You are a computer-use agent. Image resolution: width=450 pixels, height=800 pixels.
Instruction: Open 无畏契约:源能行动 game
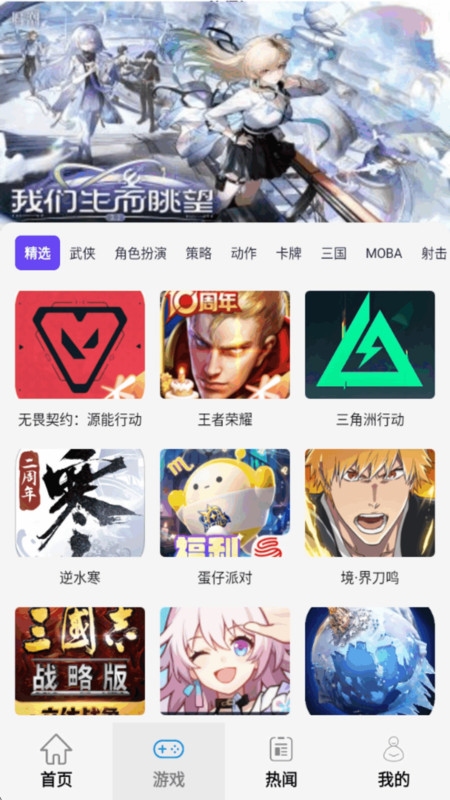(80, 359)
